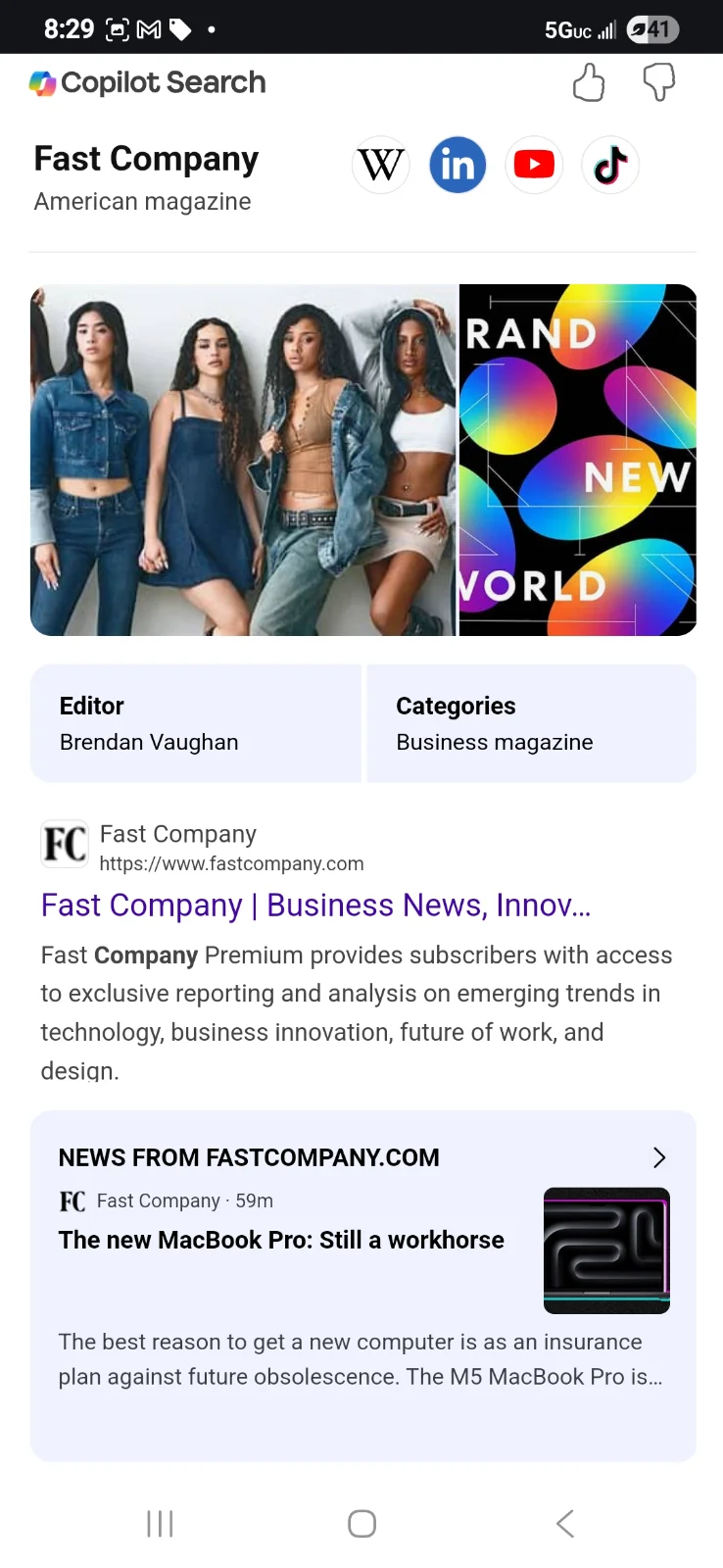
Task: Open the photo of four women in denim
Action: [243, 460]
